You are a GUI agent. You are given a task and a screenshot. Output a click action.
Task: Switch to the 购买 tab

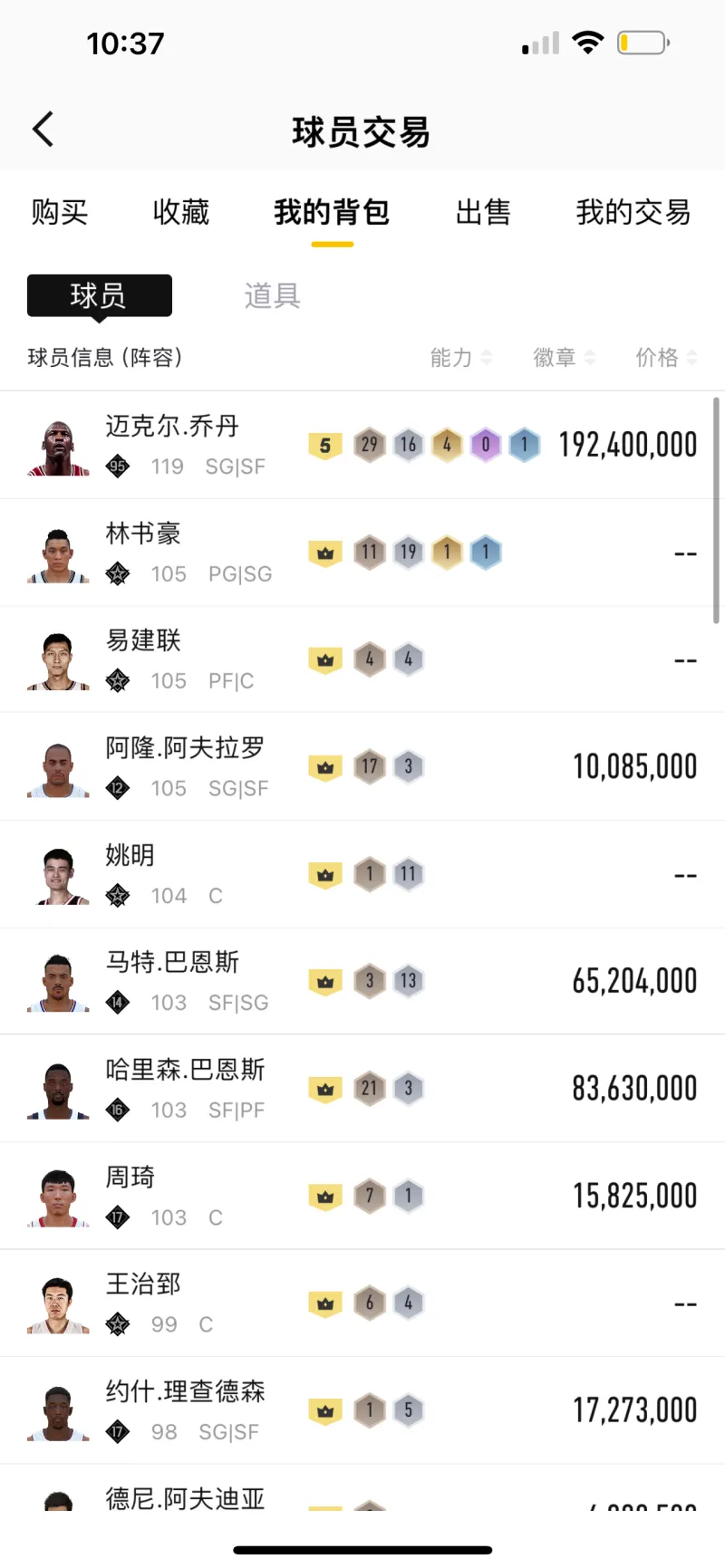(60, 212)
